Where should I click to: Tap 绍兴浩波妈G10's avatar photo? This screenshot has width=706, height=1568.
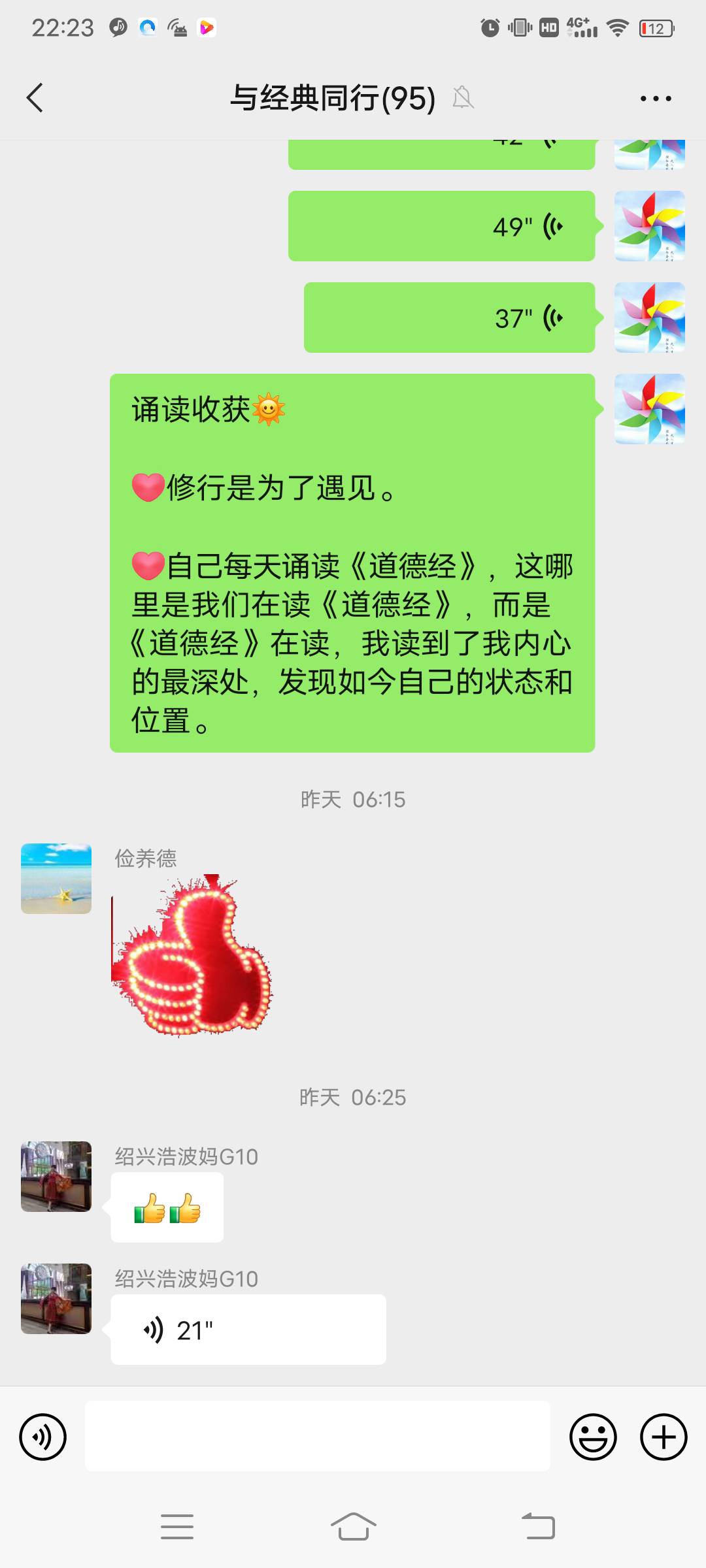pos(56,1176)
